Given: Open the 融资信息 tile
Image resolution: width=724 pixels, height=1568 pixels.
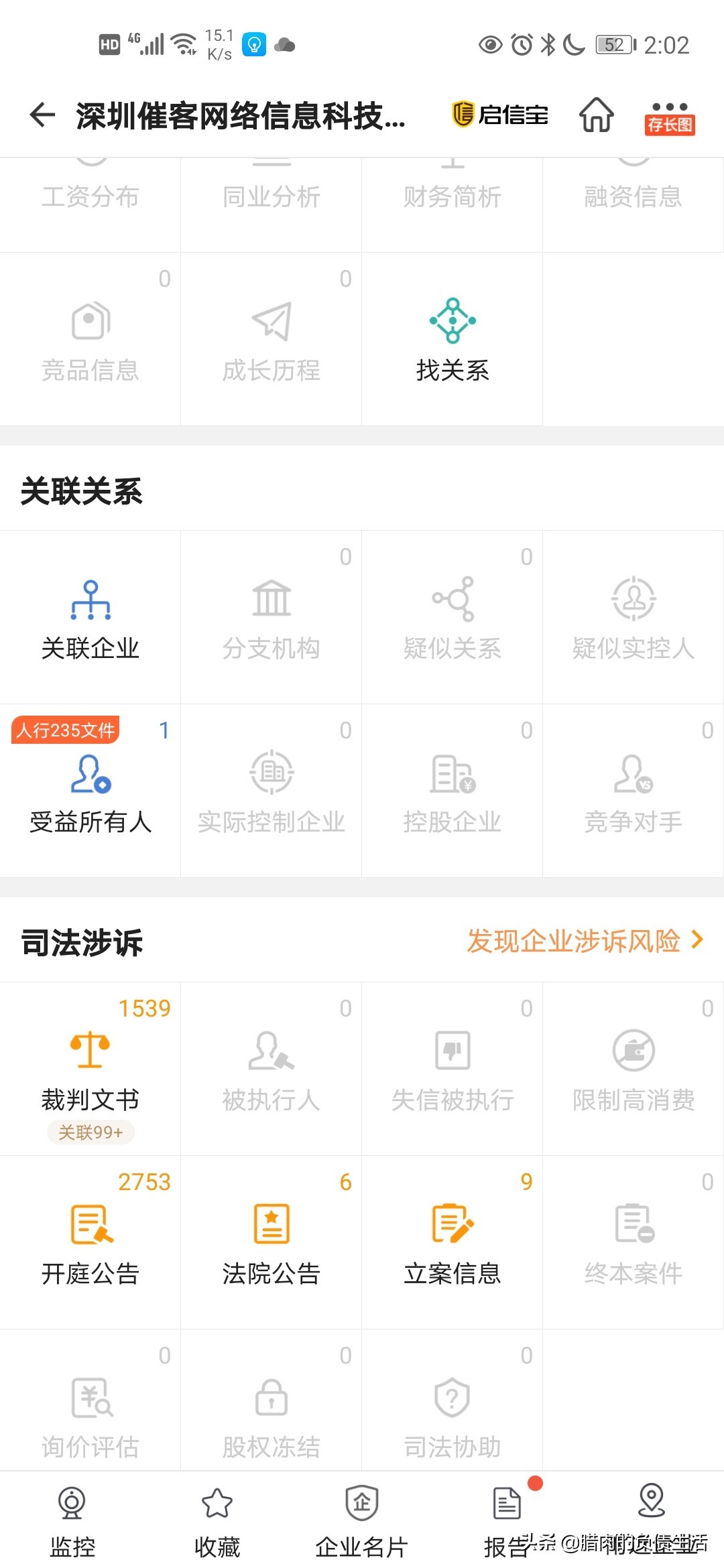Looking at the screenshot, I should (x=633, y=196).
